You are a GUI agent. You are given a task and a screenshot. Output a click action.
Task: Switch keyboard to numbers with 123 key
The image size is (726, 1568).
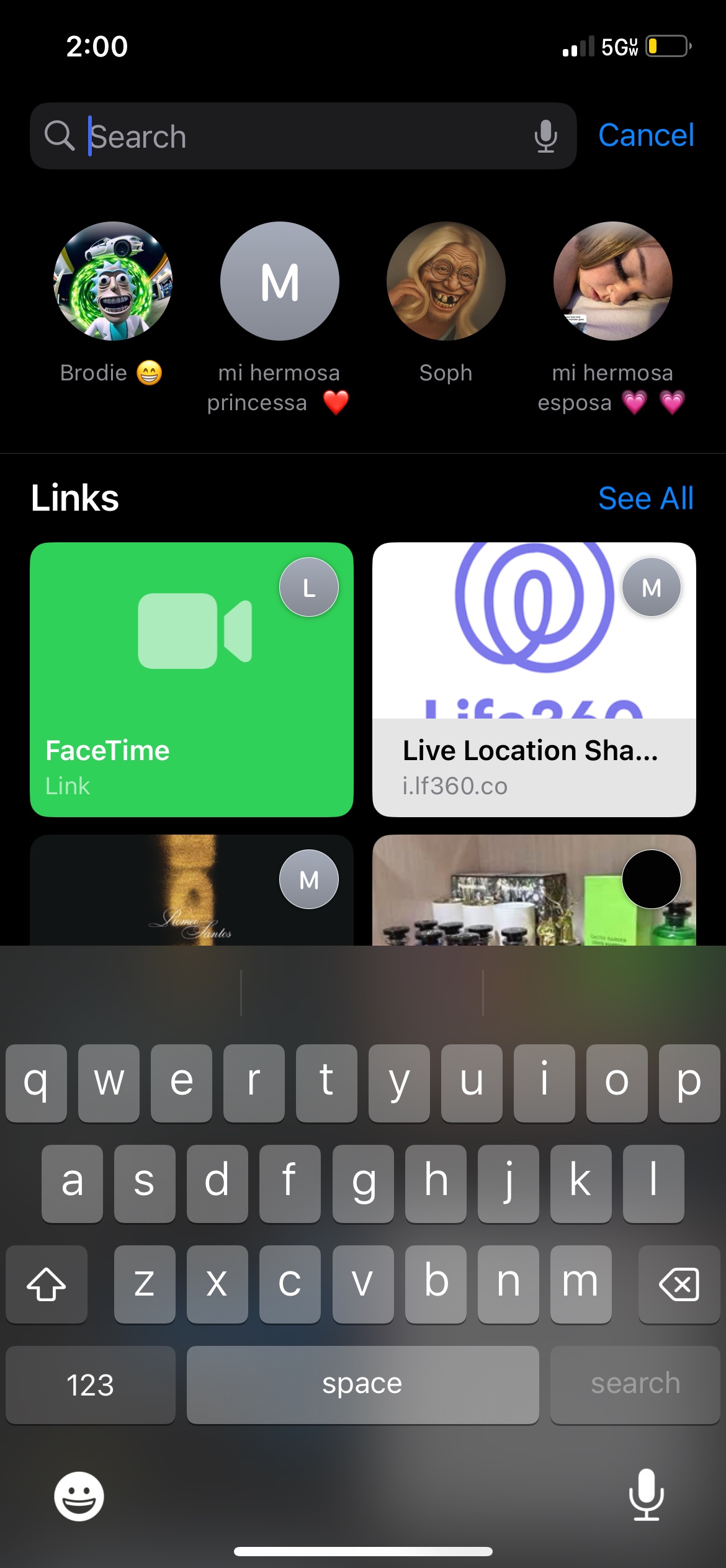click(91, 1385)
